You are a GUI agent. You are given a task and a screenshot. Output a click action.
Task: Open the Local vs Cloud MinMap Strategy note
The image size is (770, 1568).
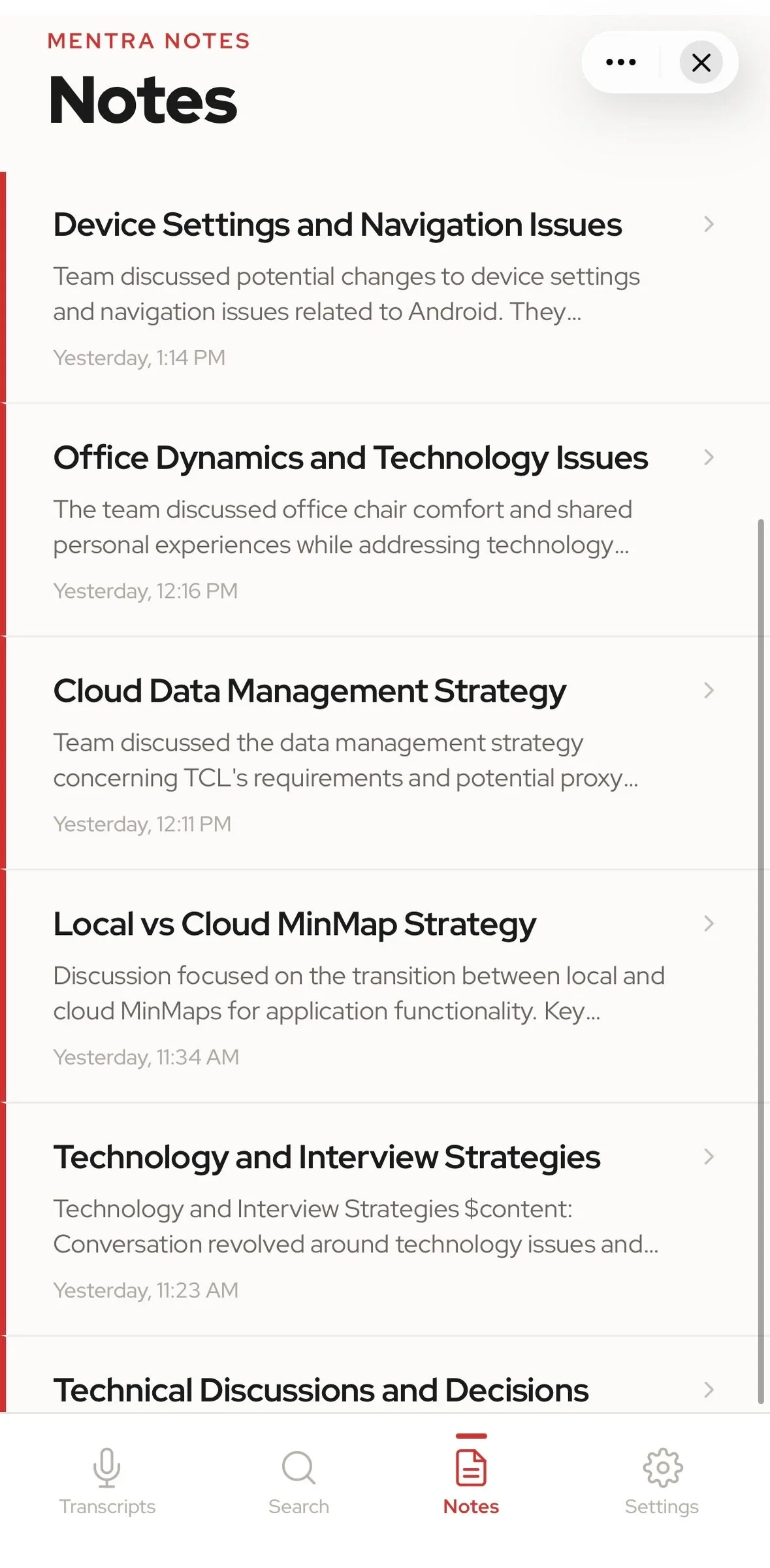pos(385,987)
